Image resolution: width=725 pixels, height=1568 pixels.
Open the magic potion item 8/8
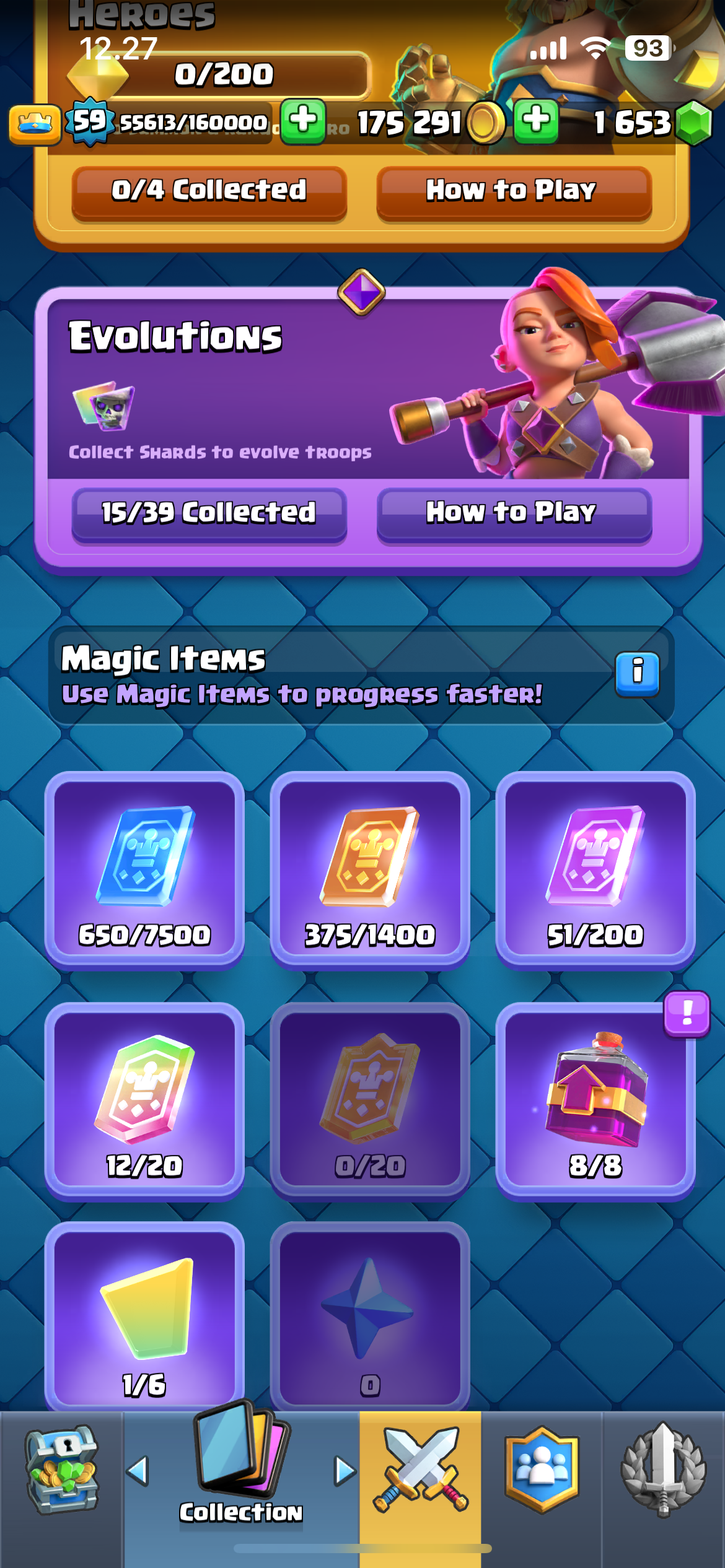tap(595, 1099)
